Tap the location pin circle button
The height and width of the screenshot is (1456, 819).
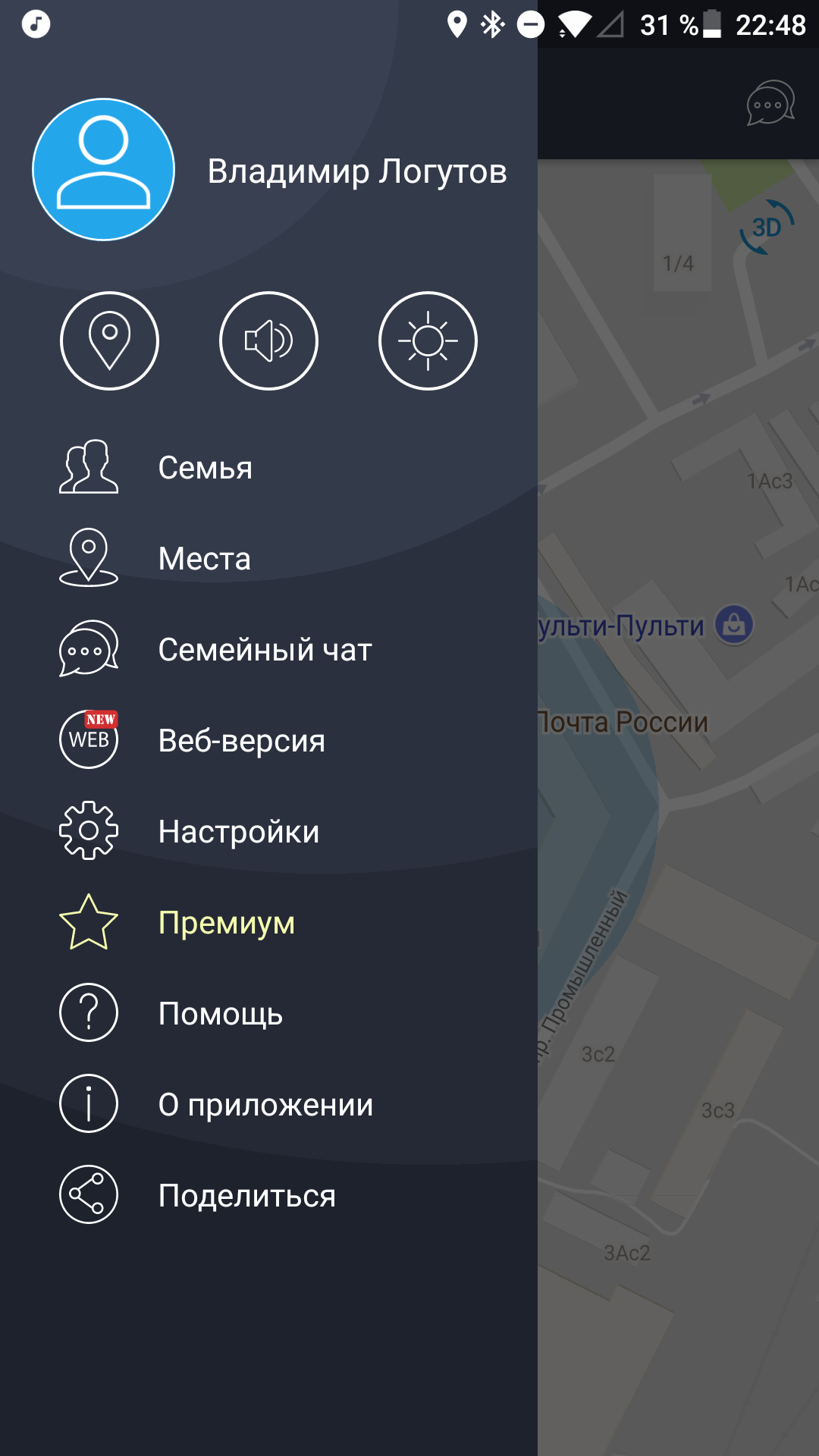110,341
